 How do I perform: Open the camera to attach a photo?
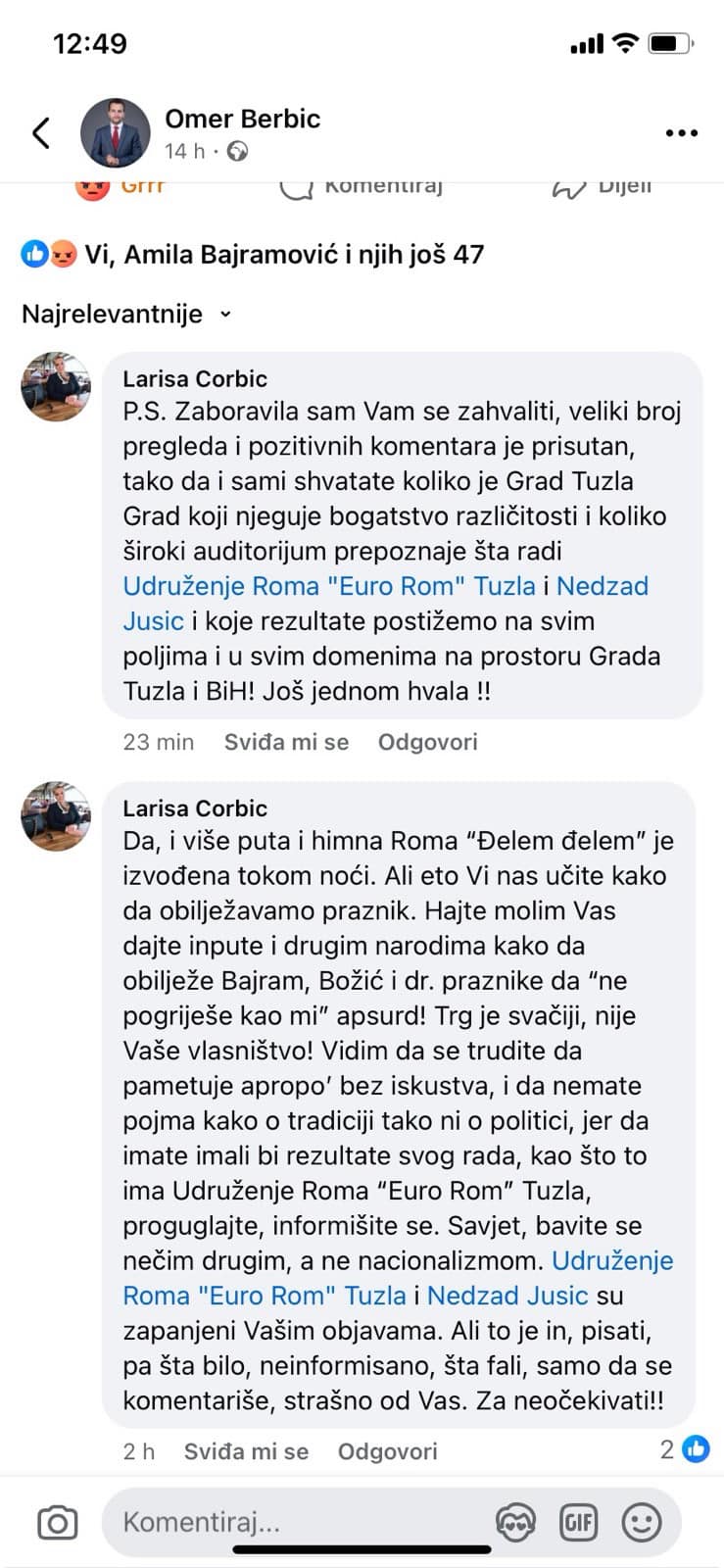57,1522
